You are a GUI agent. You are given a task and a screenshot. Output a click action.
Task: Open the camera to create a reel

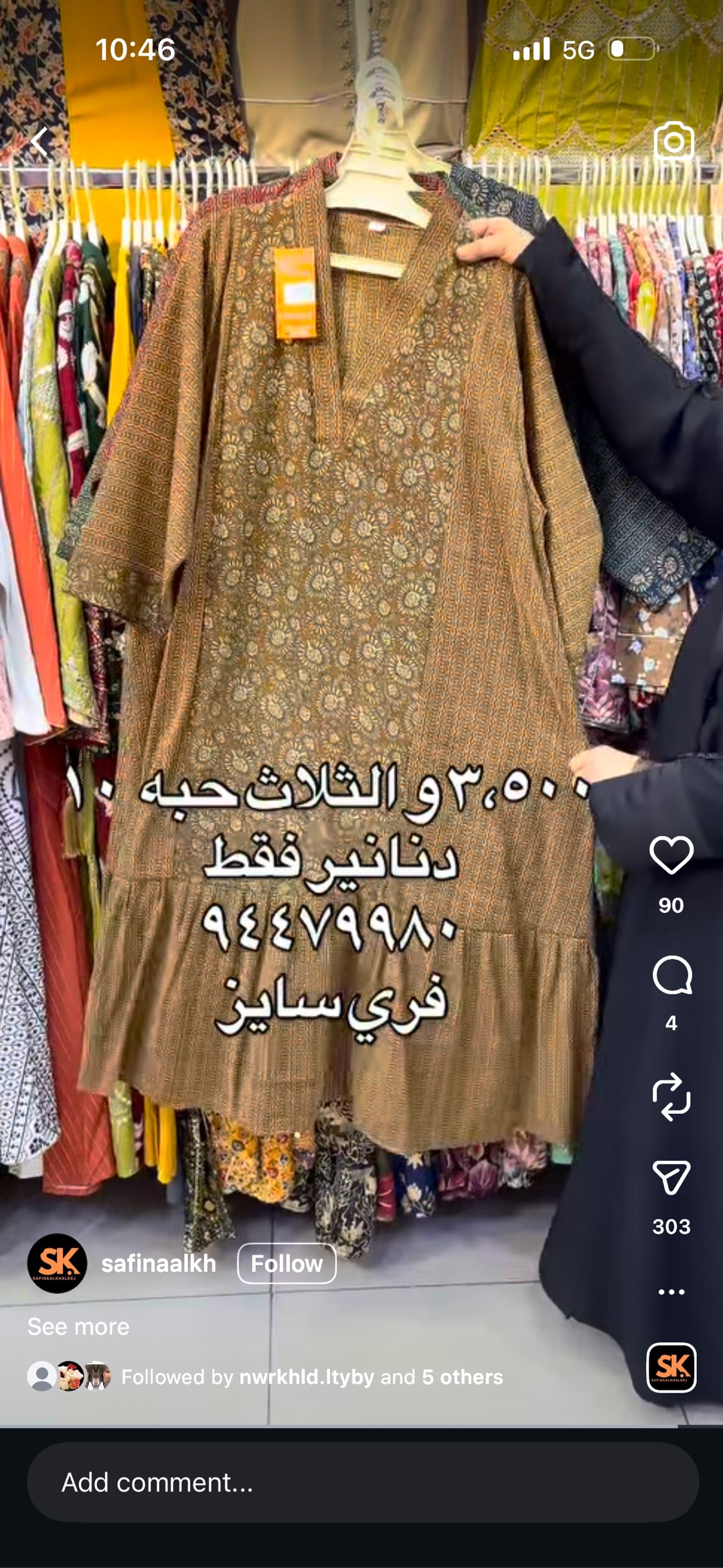point(673,140)
